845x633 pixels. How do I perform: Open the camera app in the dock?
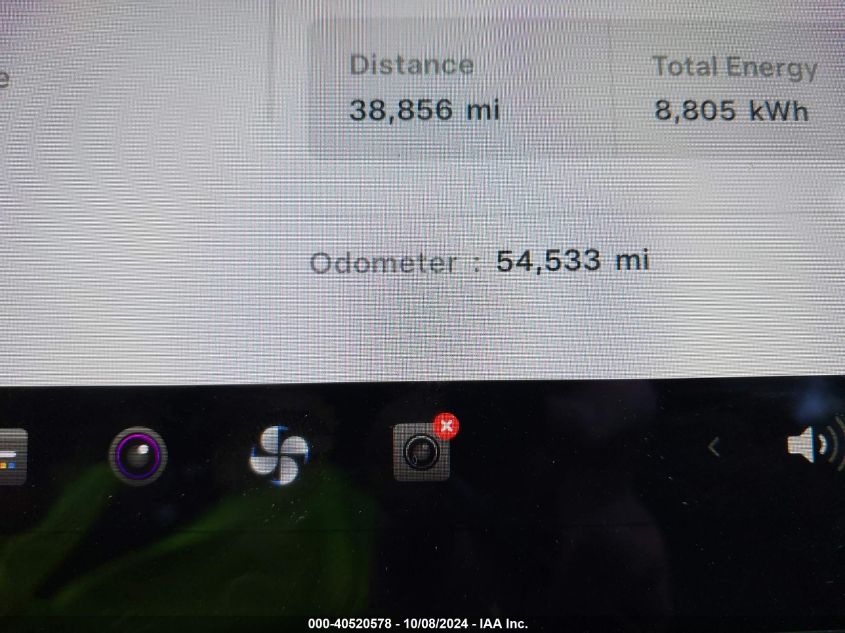tap(138, 456)
